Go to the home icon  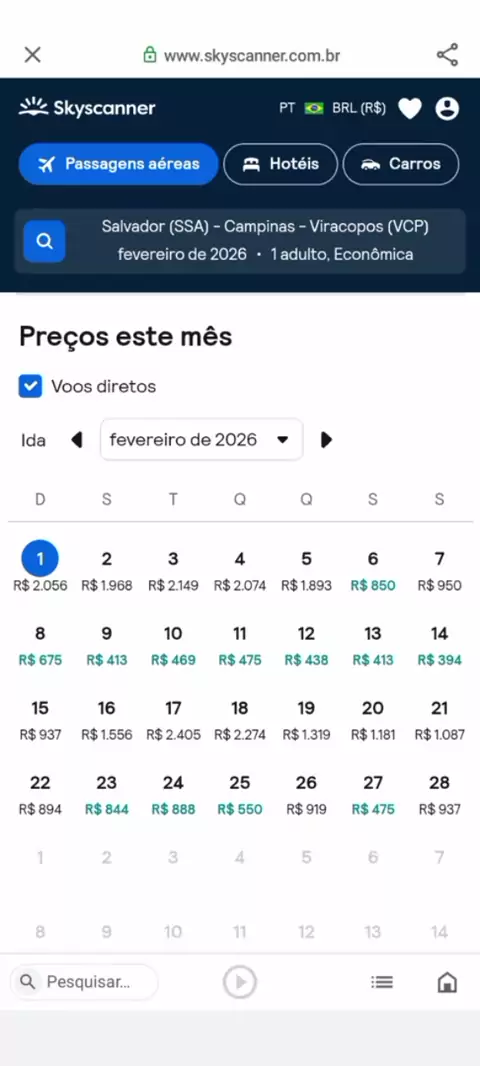tap(447, 982)
